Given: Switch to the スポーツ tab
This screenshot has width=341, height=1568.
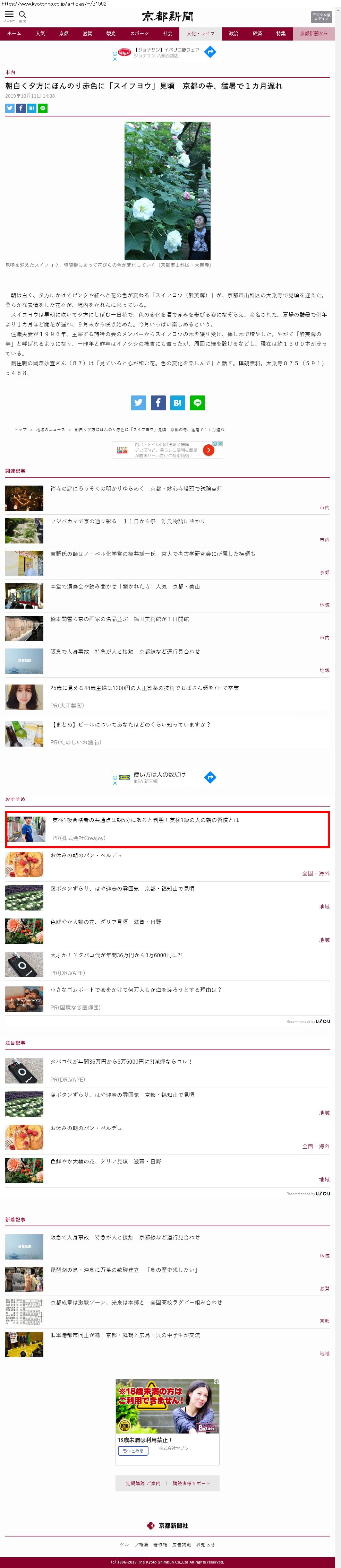Looking at the screenshot, I should point(139,34).
